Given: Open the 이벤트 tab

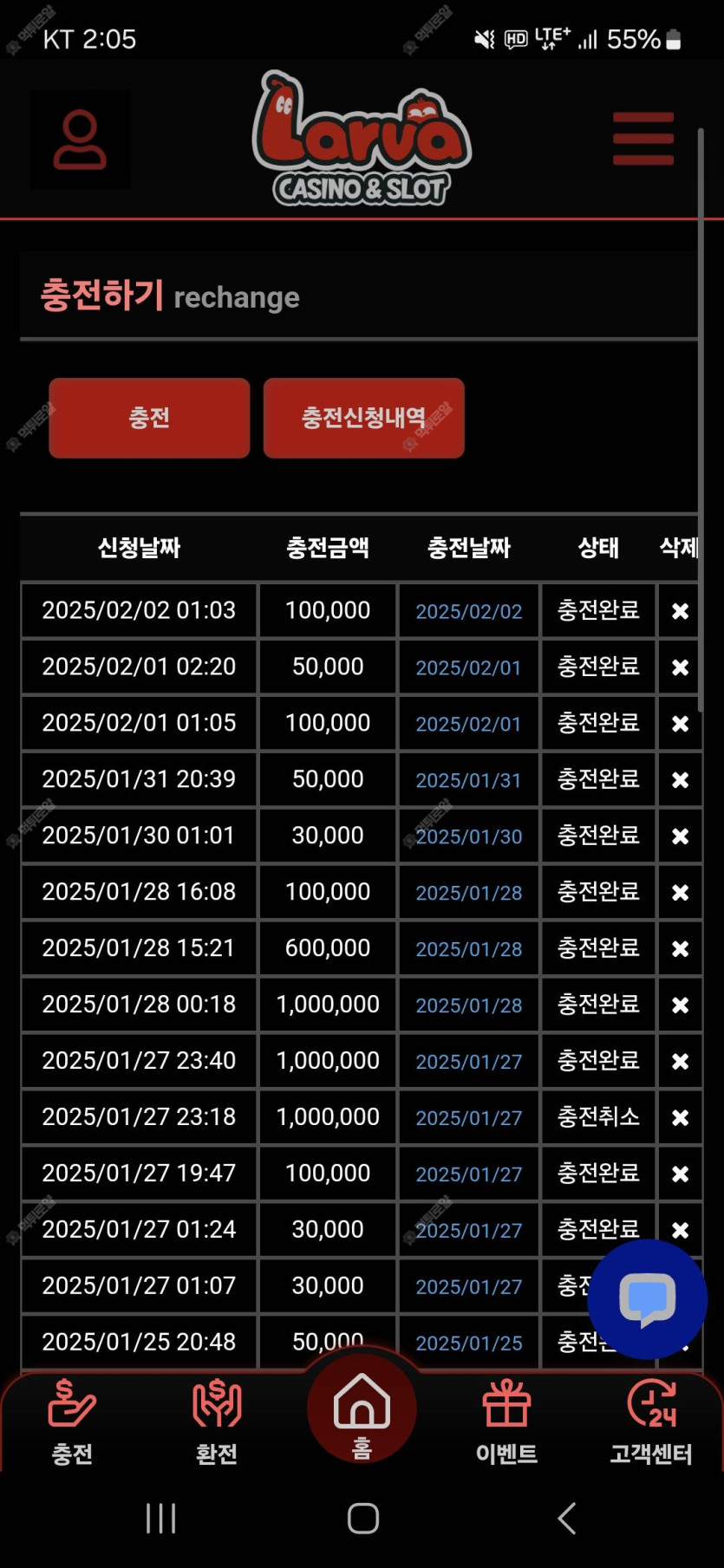Looking at the screenshot, I should coord(506,1422).
